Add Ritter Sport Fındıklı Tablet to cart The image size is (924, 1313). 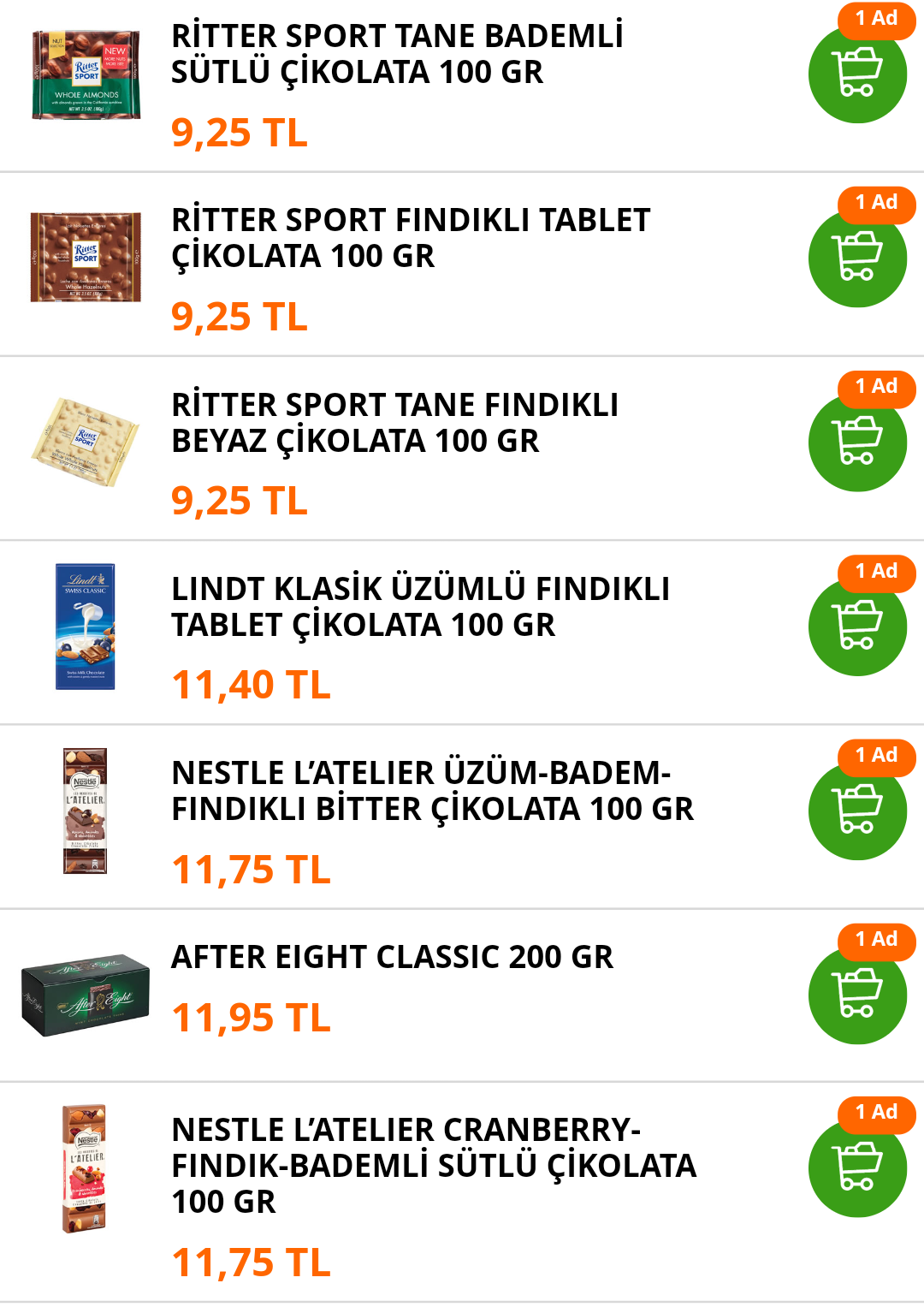pyautogui.click(x=857, y=258)
